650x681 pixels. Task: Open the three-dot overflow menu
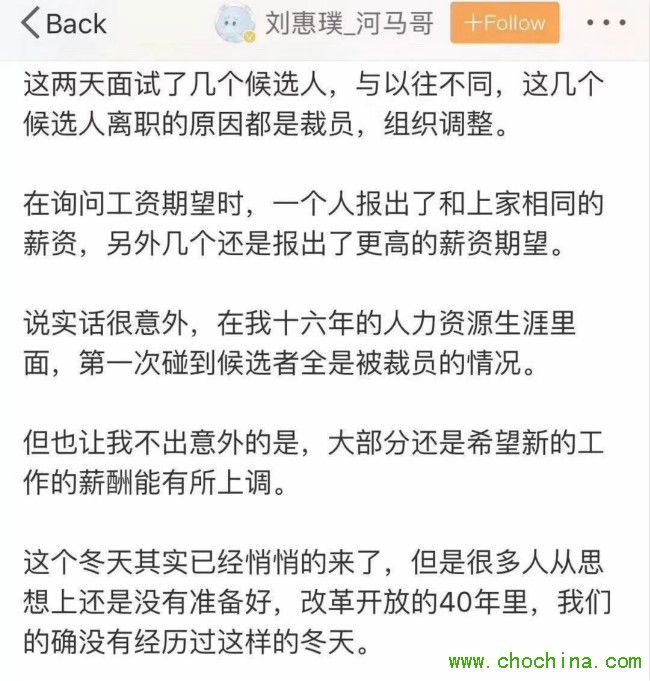[606, 23]
